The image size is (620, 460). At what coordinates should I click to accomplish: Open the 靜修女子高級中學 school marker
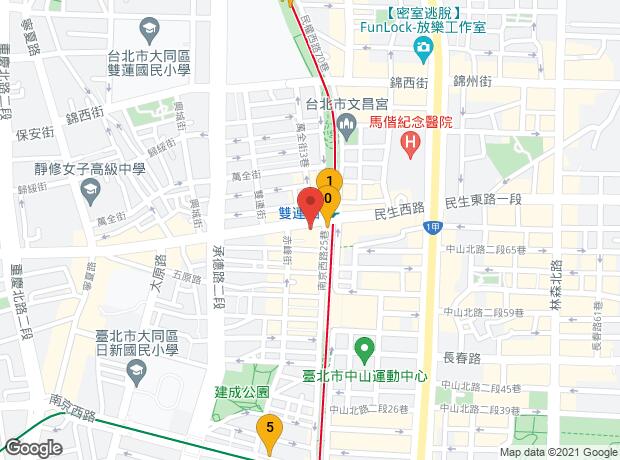coord(91,188)
